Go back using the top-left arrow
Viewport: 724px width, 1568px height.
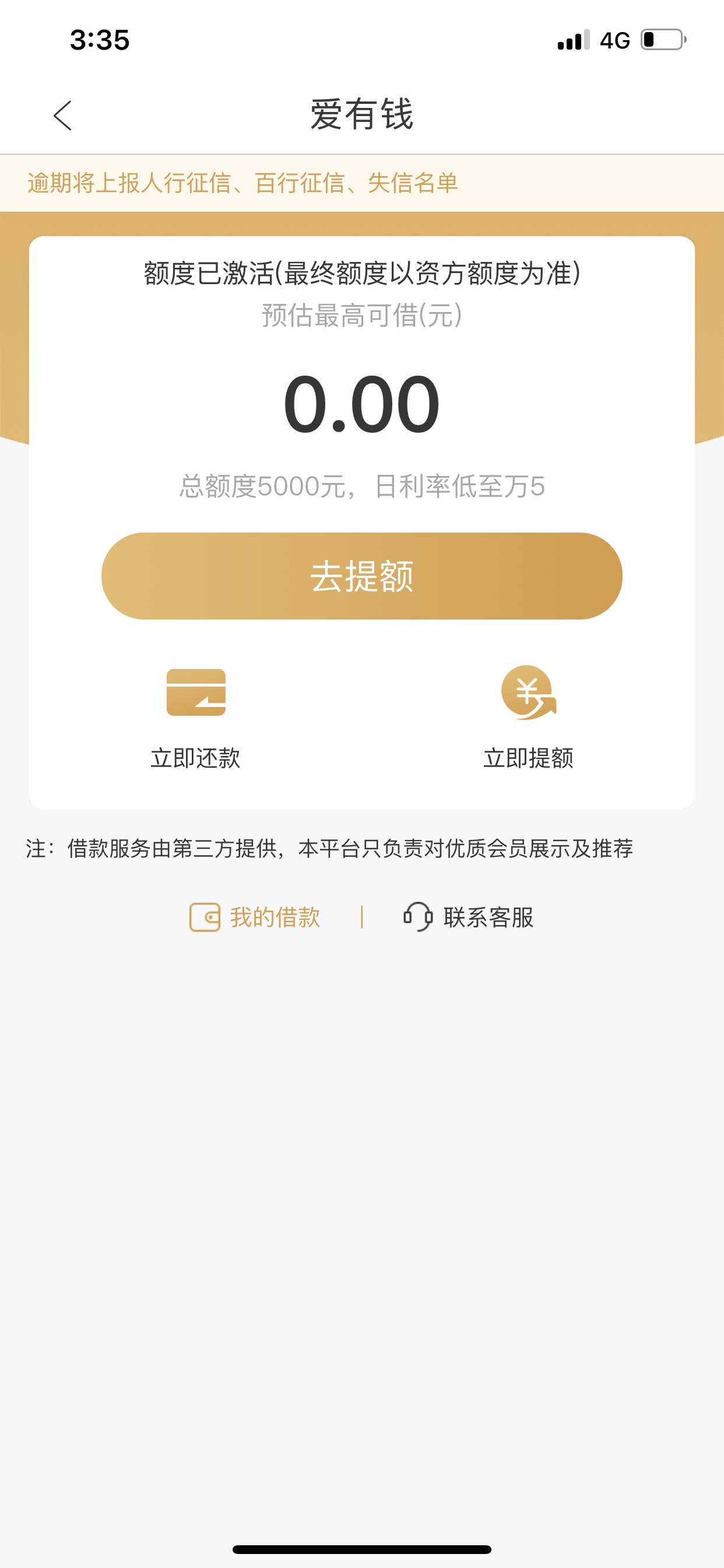point(63,116)
